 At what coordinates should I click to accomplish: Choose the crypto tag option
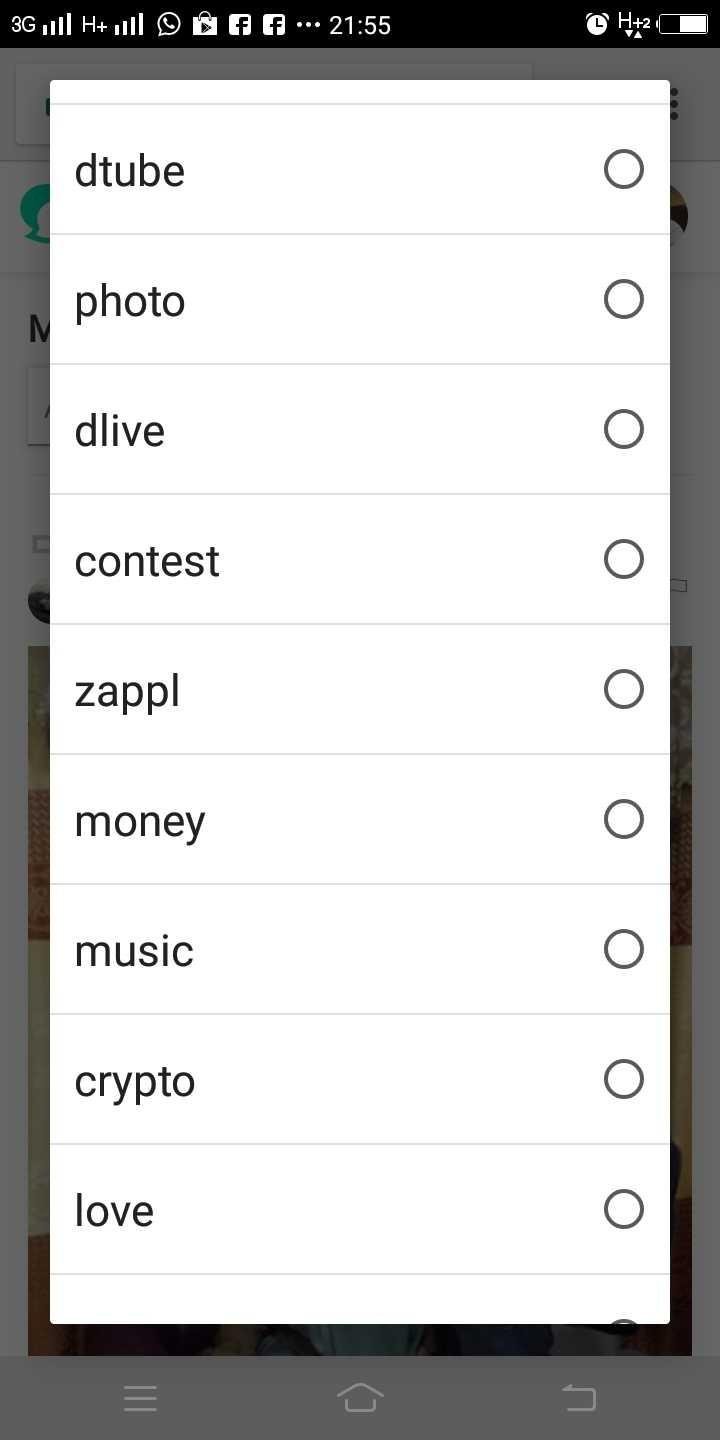click(360, 1080)
